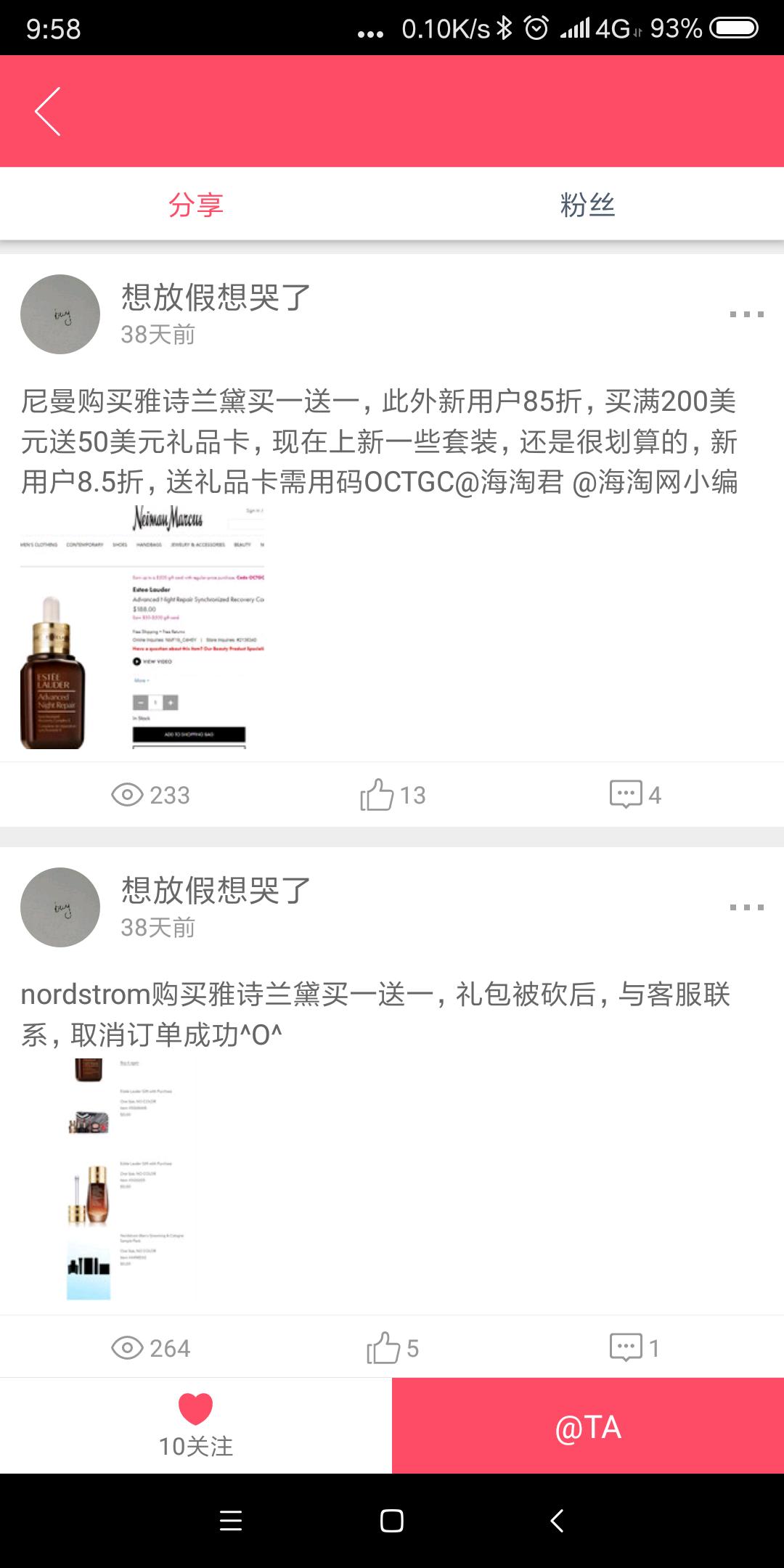
Task: Open the Neiman Marcus screenshot image
Action: (142, 626)
